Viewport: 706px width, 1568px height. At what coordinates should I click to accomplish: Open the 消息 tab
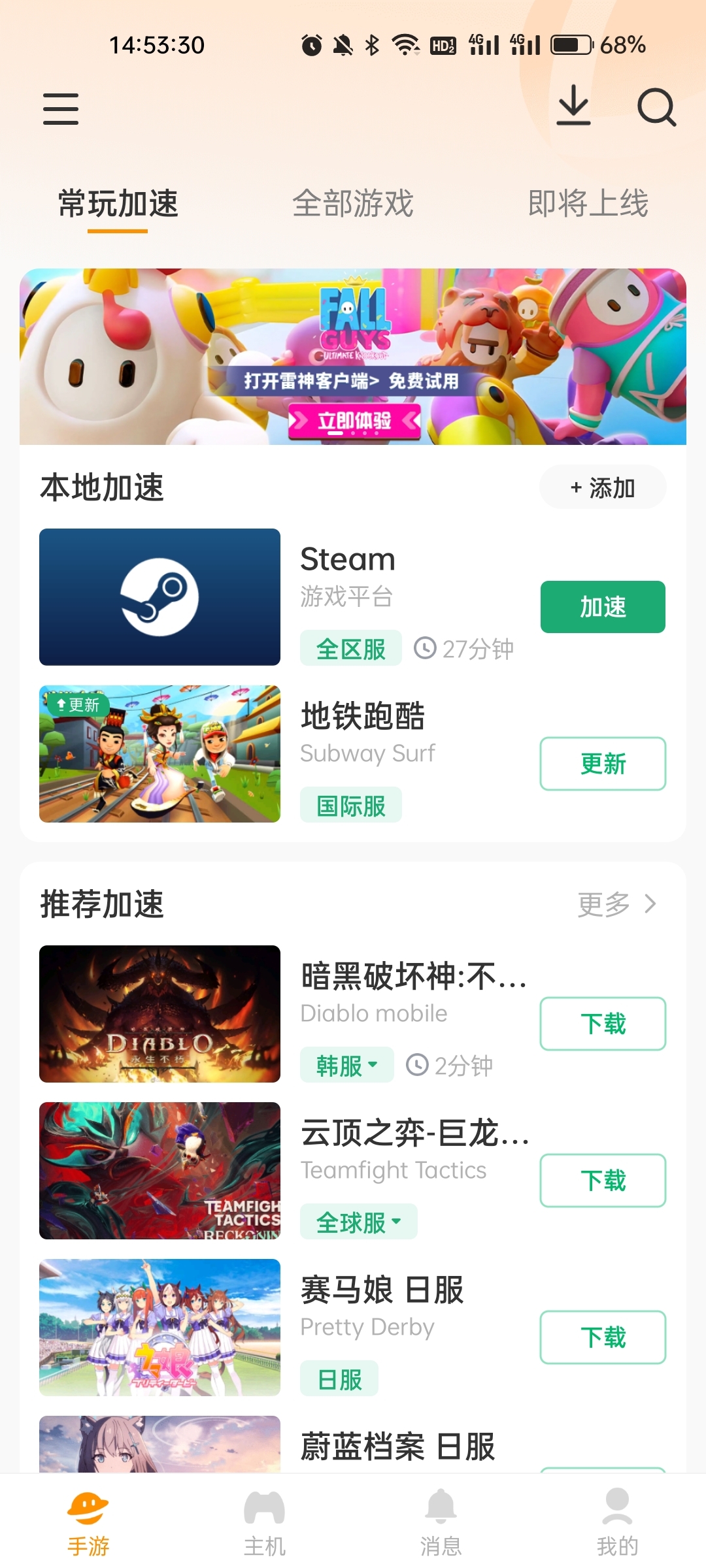tap(441, 1522)
